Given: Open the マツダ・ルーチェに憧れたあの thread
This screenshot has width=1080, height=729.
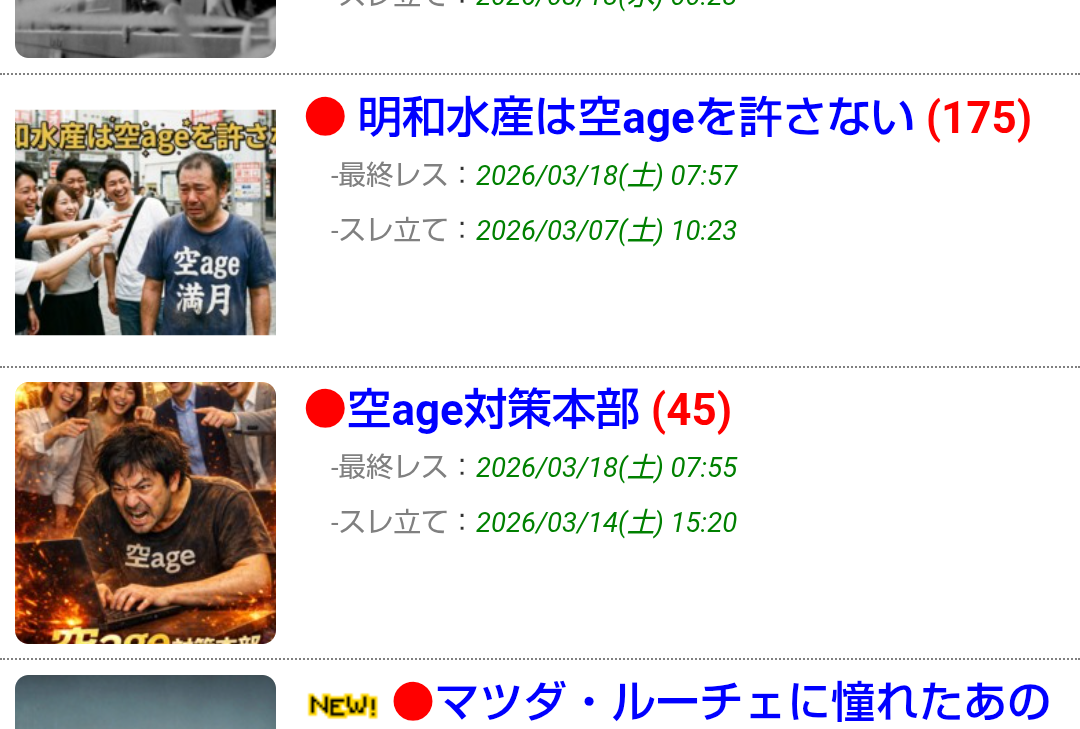Looking at the screenshot, I should [742, 703].
